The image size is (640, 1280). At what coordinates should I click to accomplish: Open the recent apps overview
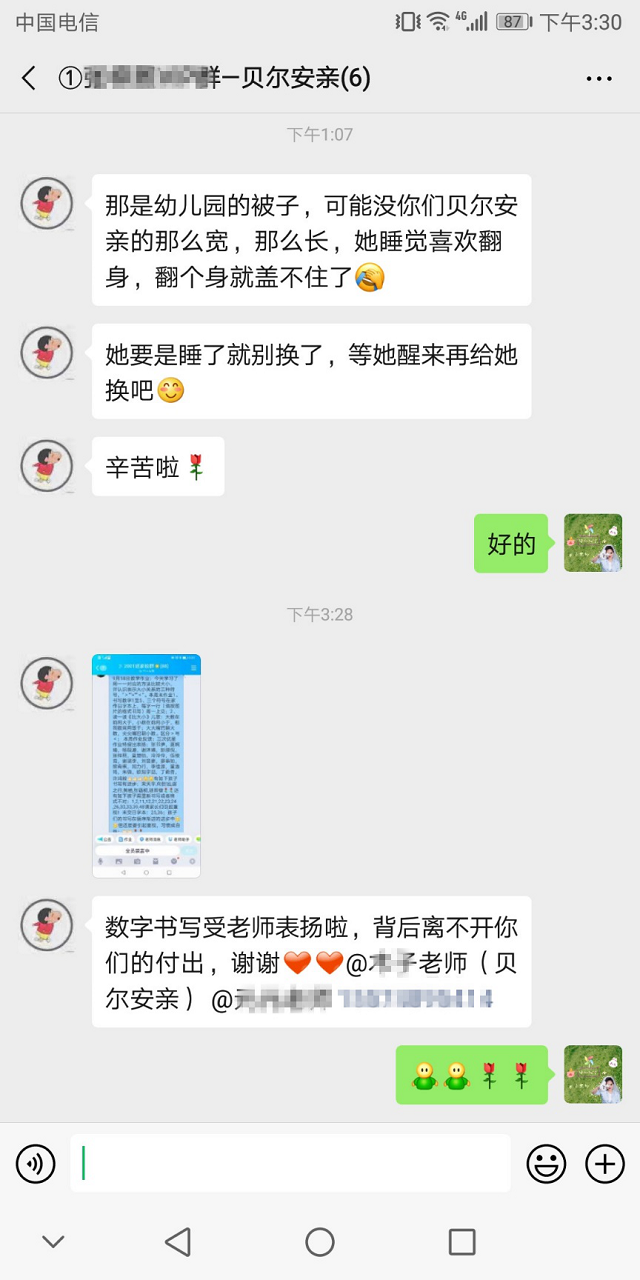462,1242
